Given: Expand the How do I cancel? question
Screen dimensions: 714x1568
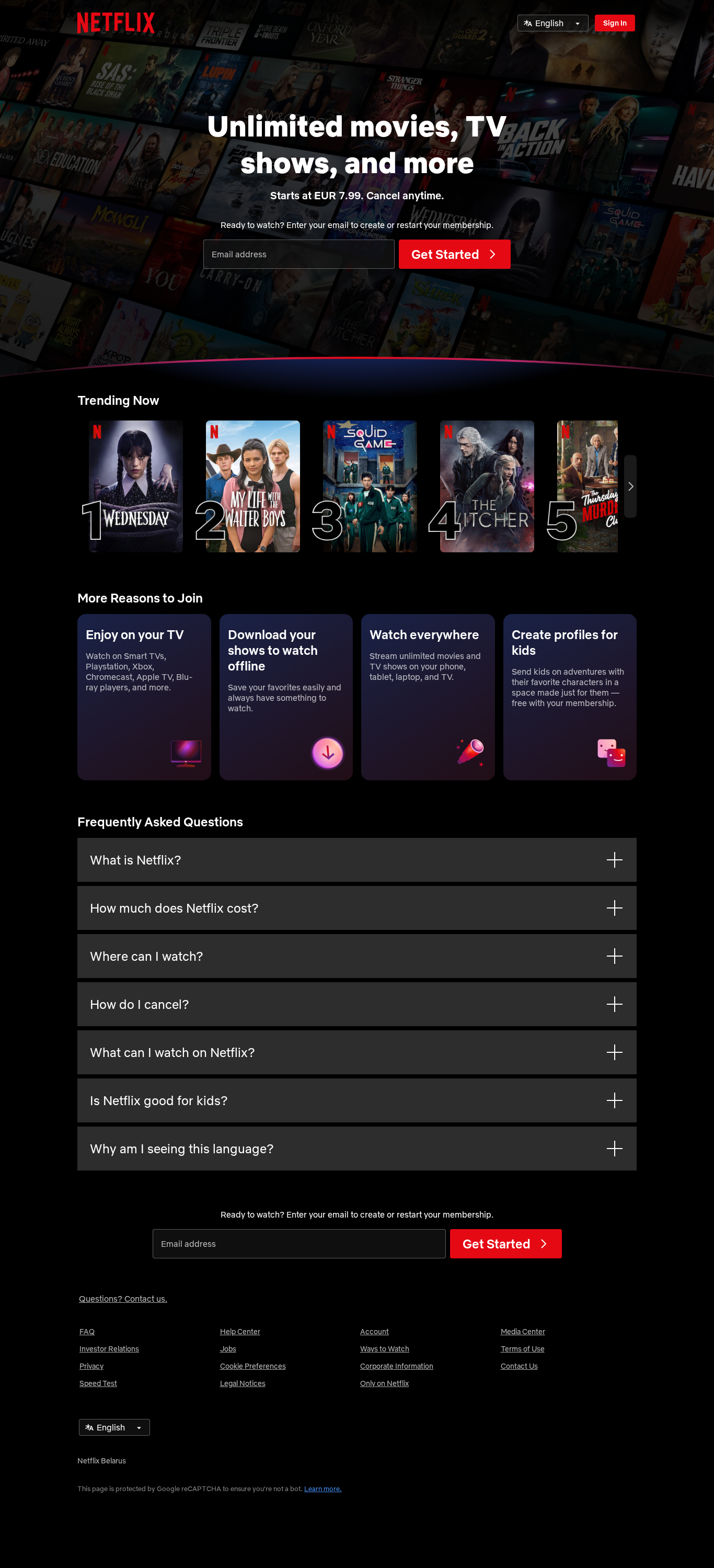Looking at the screenshot, I should click(357, 1004).
